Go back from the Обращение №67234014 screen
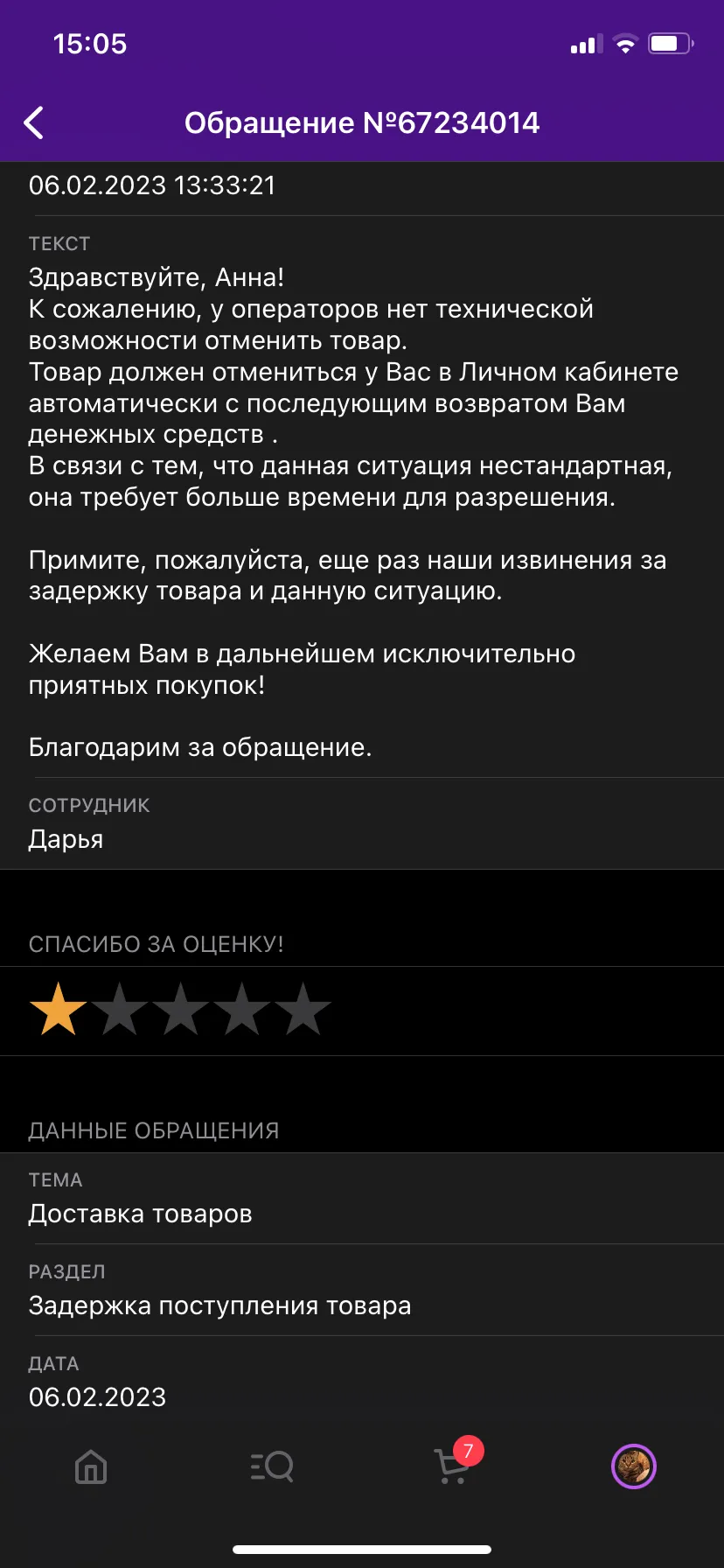The image size is (724, 1568). [33, 123]
